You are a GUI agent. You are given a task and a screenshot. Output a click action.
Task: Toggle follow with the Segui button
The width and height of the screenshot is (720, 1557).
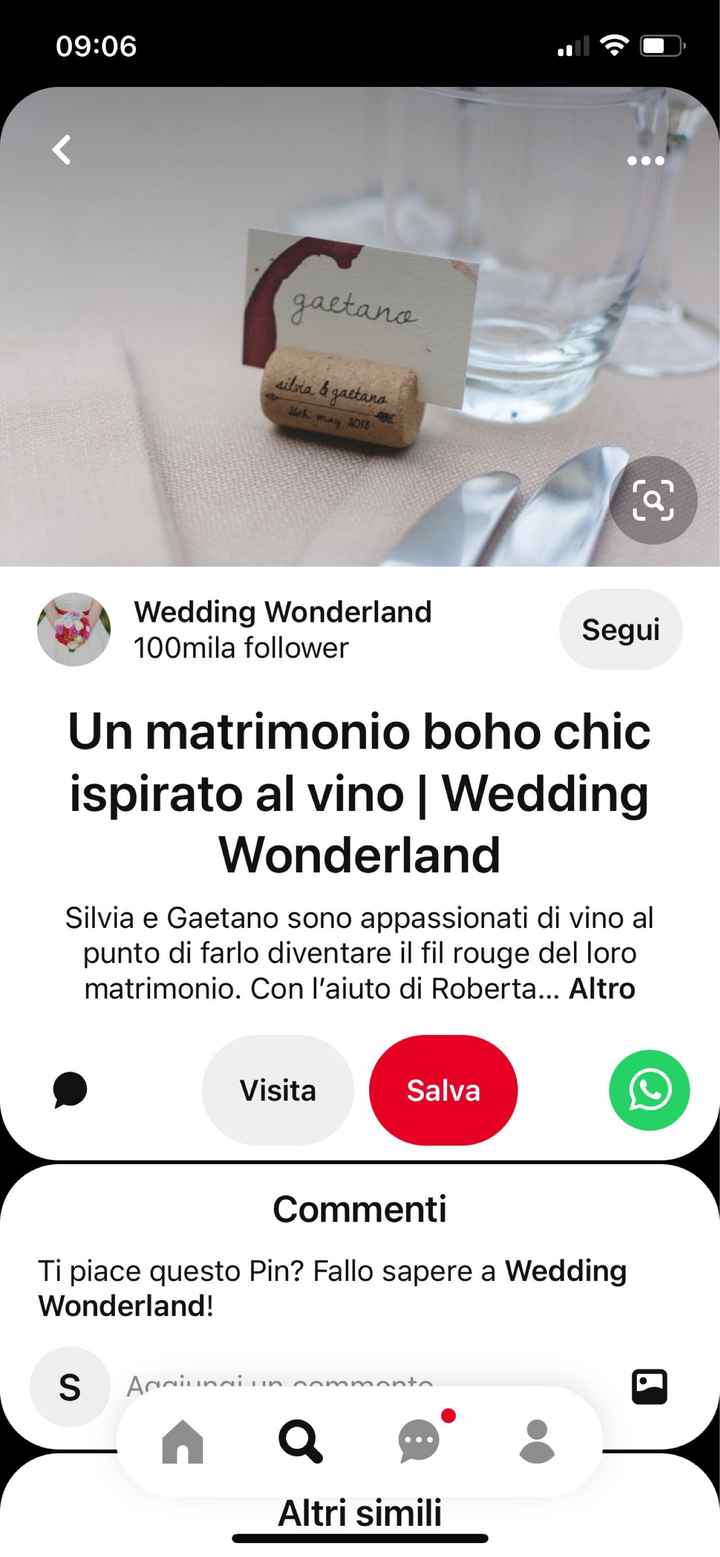pyautogui.click(x=620, y=629)
